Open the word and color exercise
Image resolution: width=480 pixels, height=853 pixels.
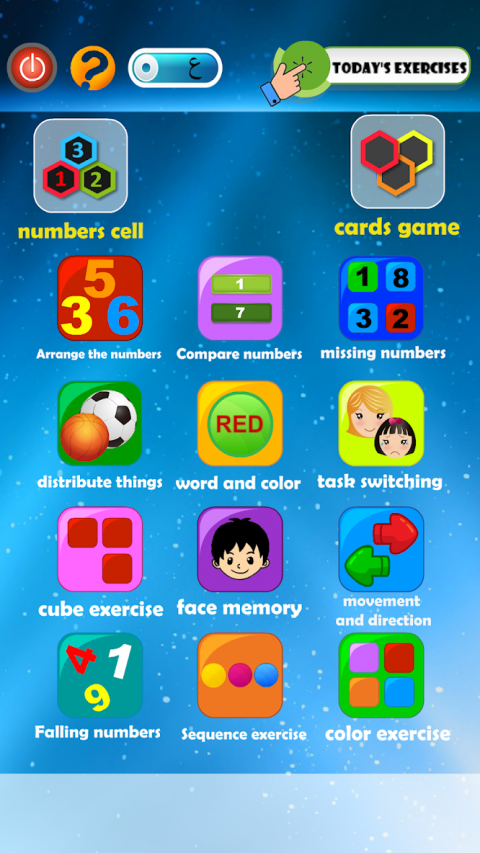(240, 423)
